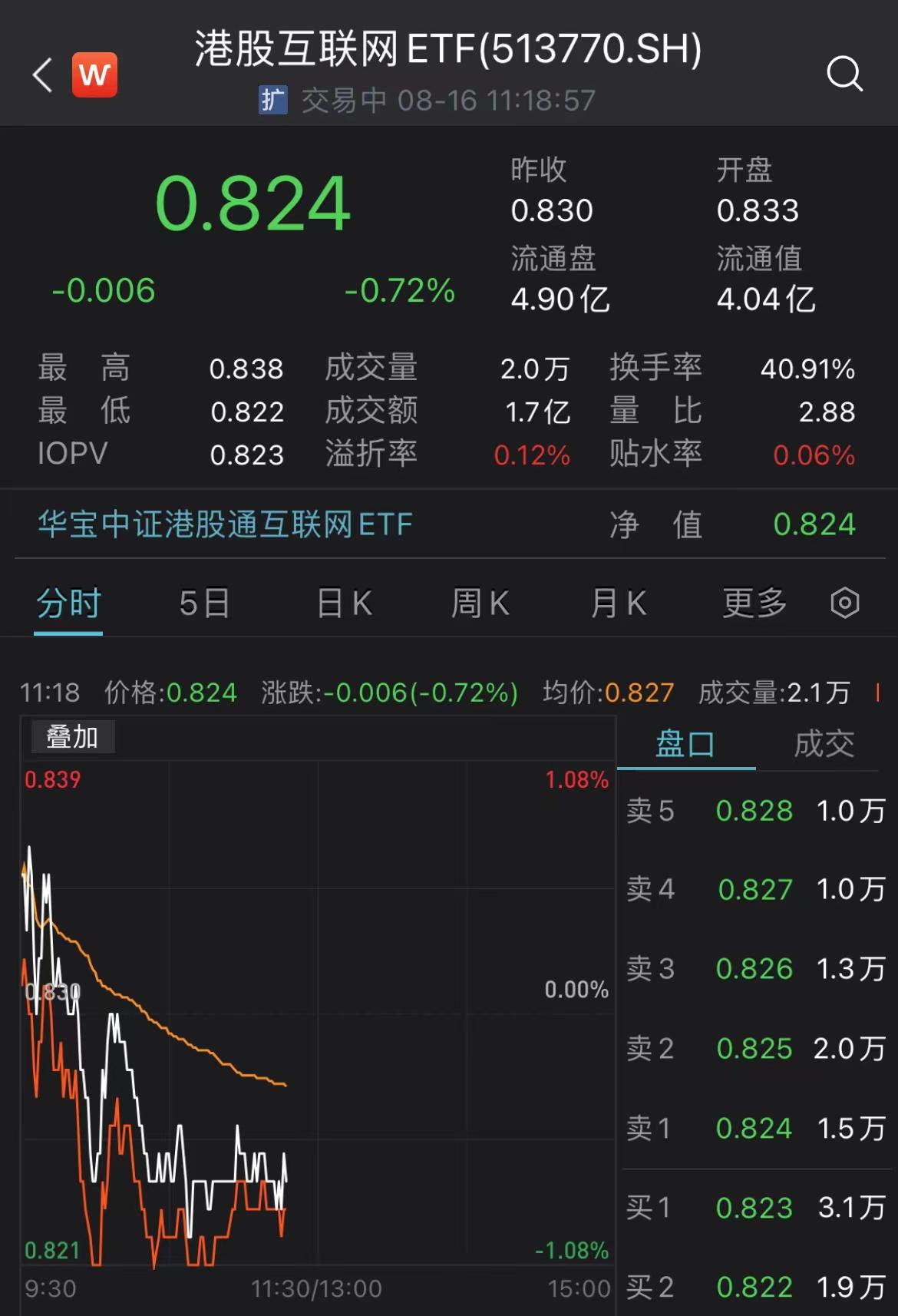Open chart settings gear icon
This screenshot has height=1316, width=898.
(x=845, y=603)
